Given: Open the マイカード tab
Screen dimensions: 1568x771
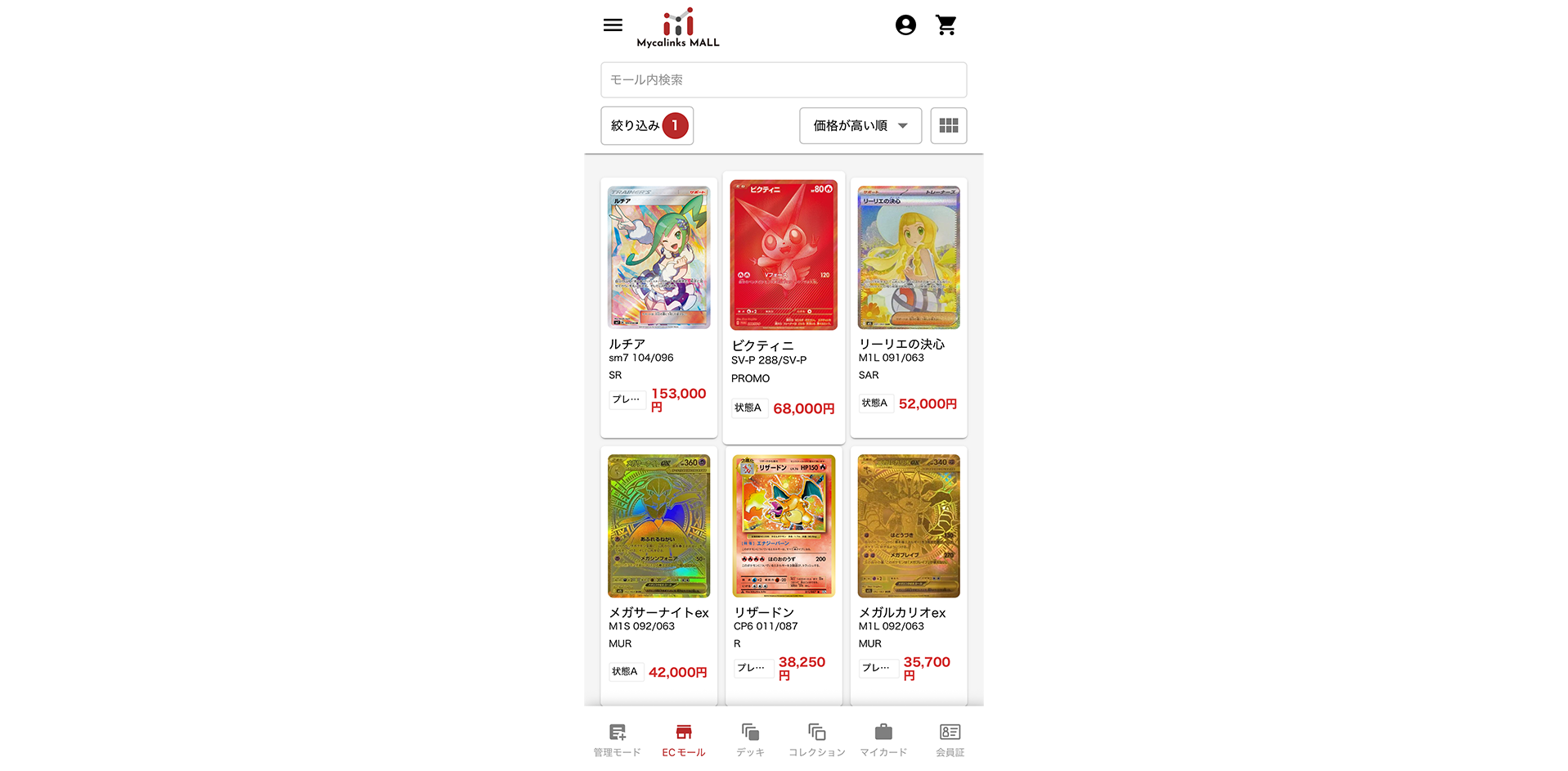Looking at the screenshot, I should click(883, 740).
